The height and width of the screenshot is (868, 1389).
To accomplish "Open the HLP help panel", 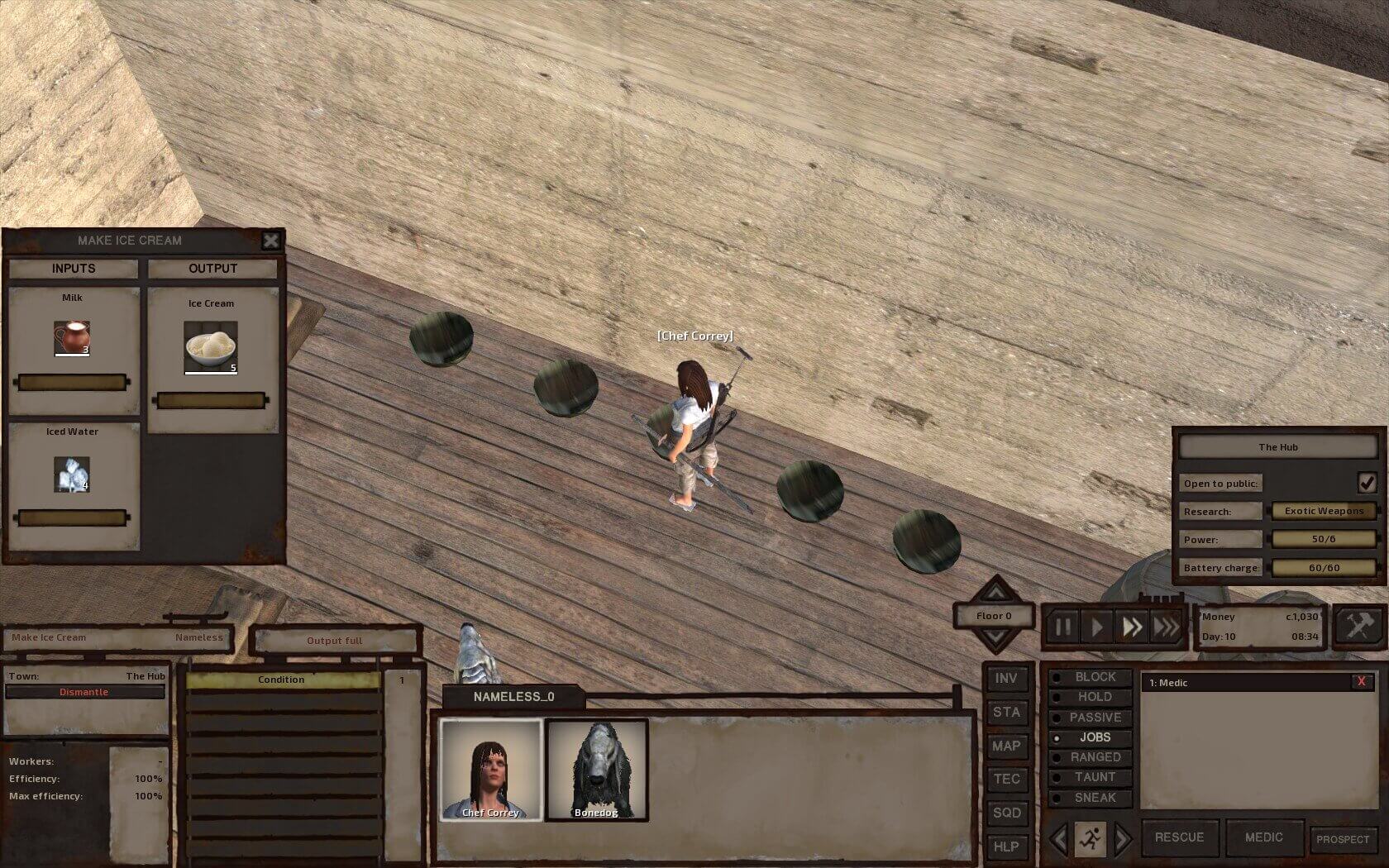I will 1005,847.
